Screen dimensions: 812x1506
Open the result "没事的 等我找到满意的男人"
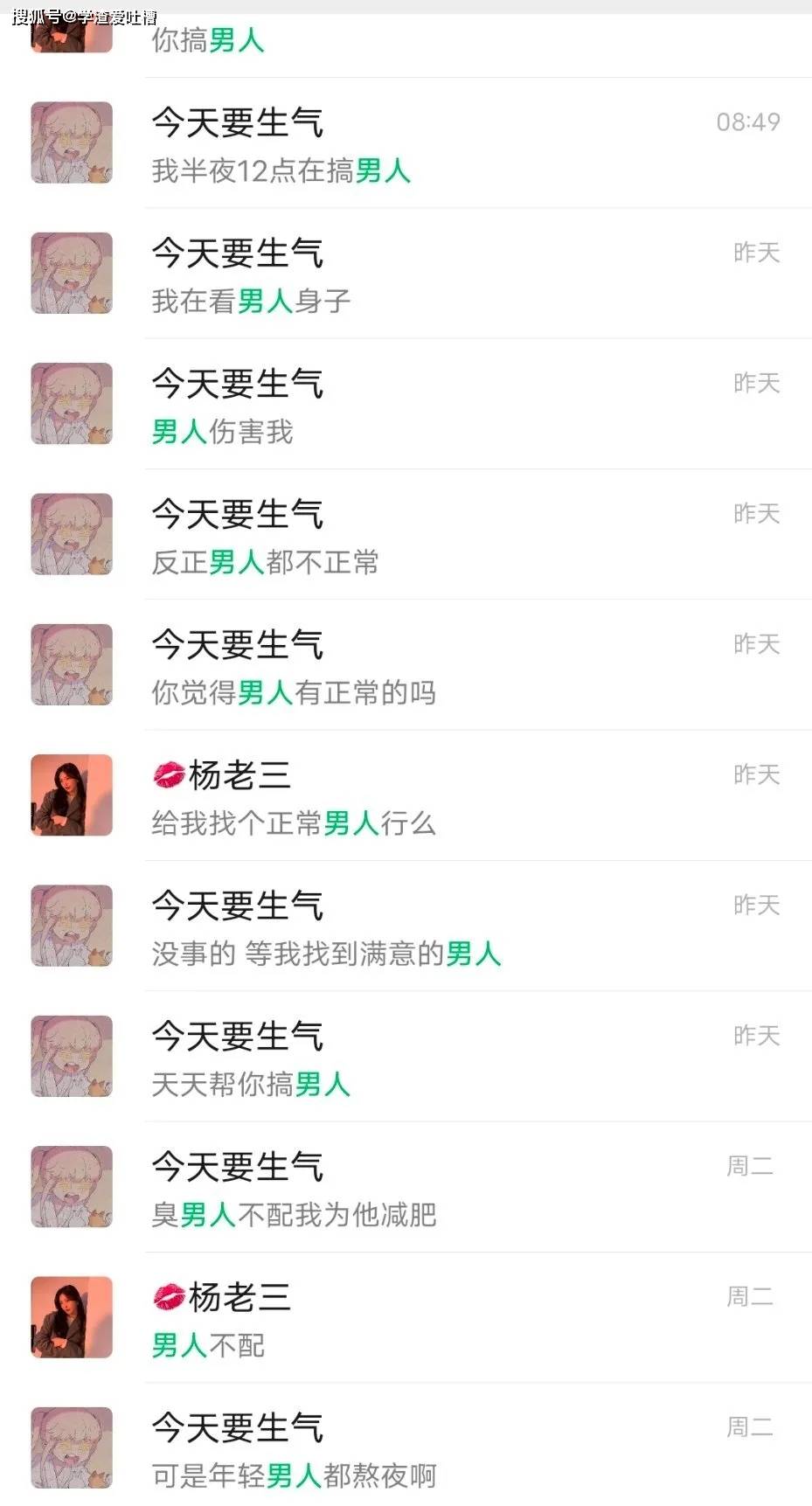406,926
